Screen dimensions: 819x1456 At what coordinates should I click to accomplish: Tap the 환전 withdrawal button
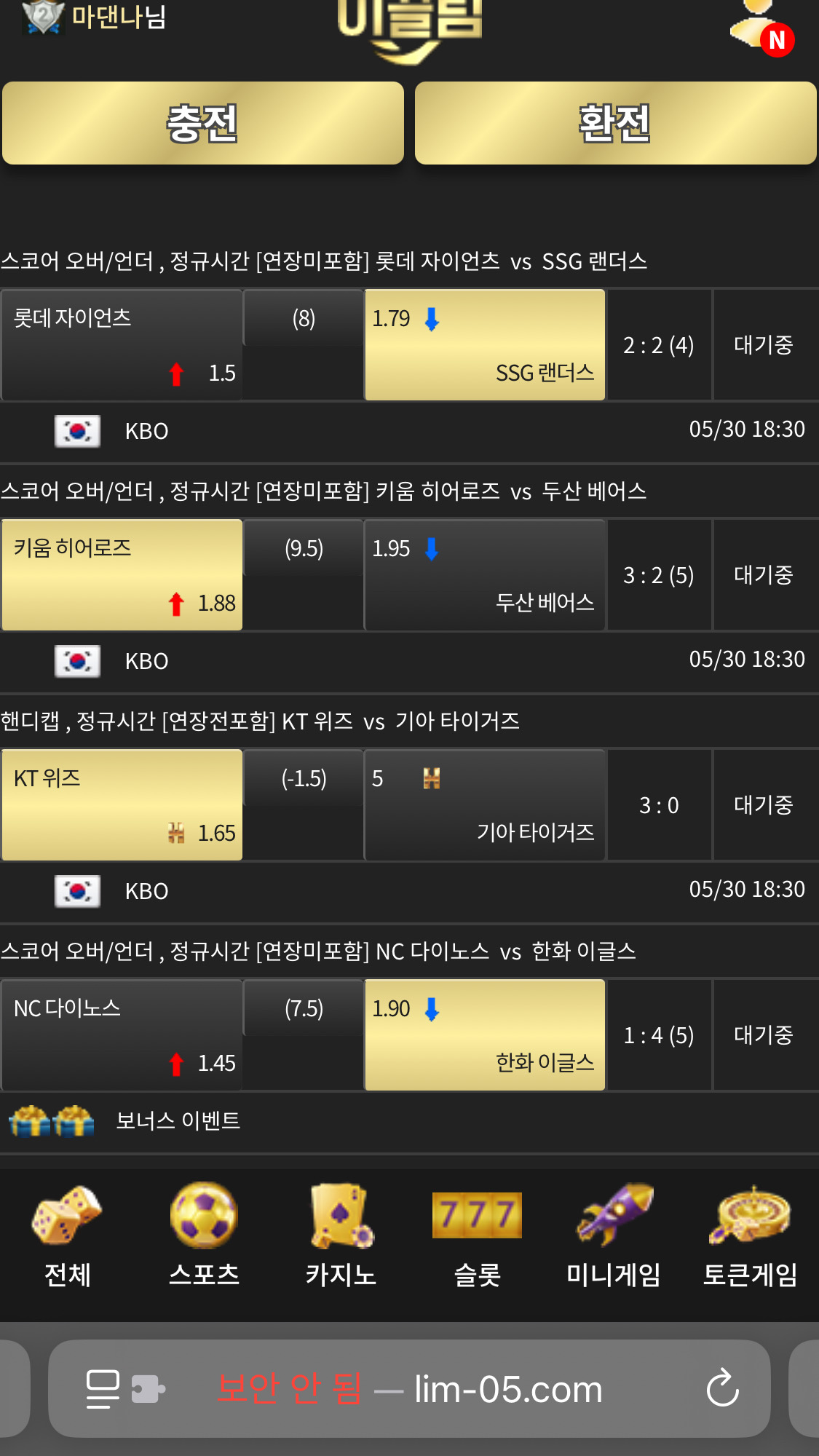pyautogui.click(x=615, y=123)
